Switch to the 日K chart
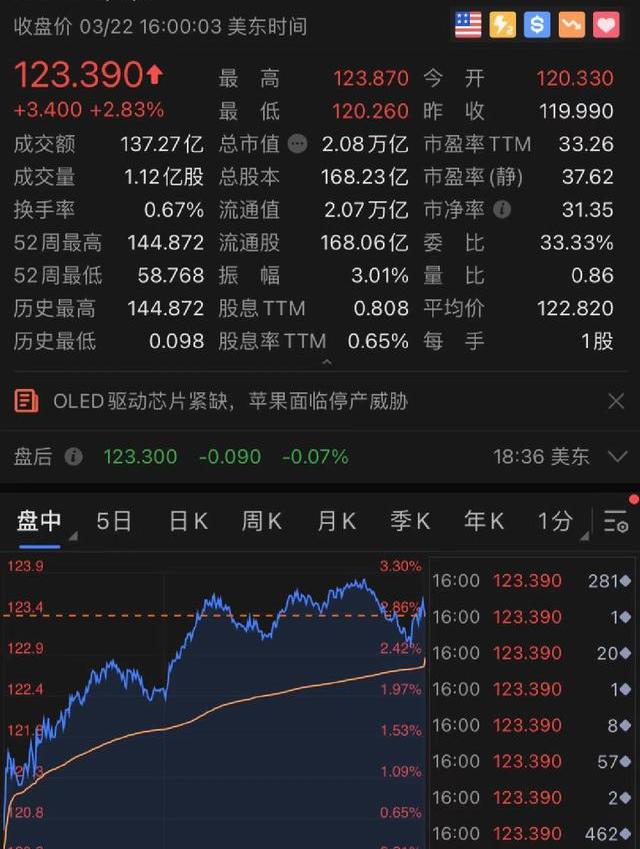 tap(188, 521)
